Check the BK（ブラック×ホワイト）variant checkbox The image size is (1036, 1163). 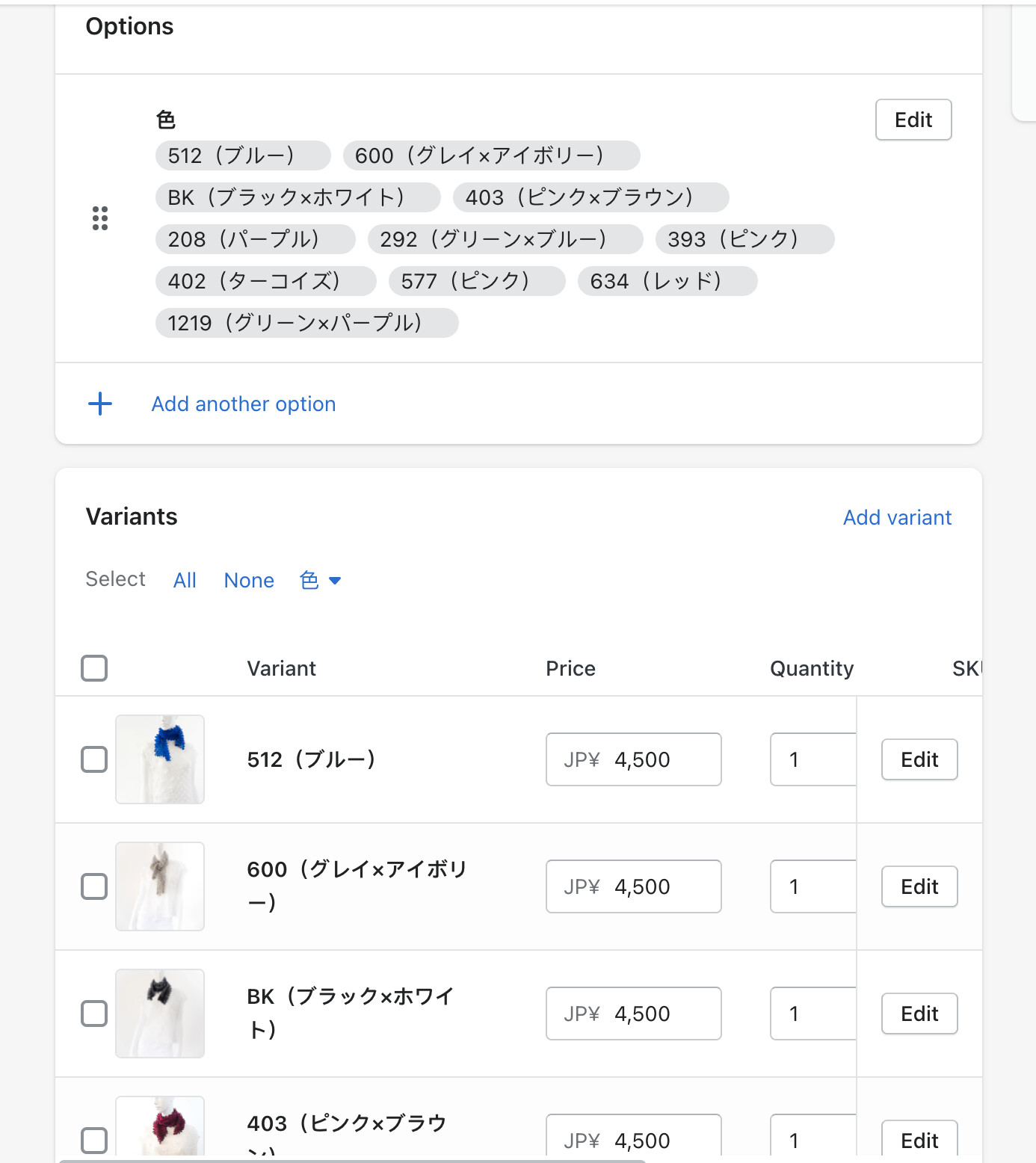[x=94, y=1014]
